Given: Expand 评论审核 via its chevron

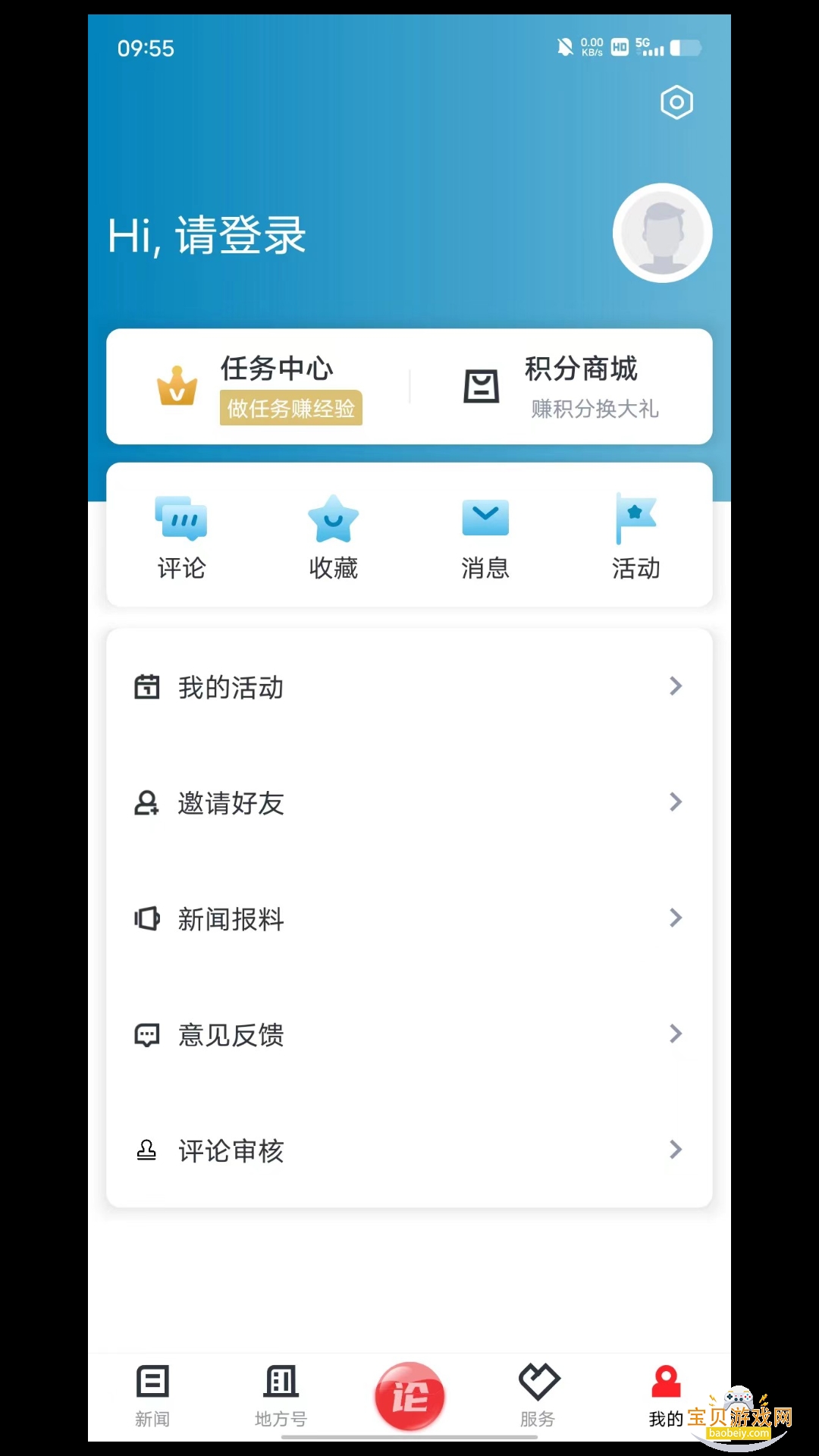Looking at the screenshot, I should (x=676, y=1150).
